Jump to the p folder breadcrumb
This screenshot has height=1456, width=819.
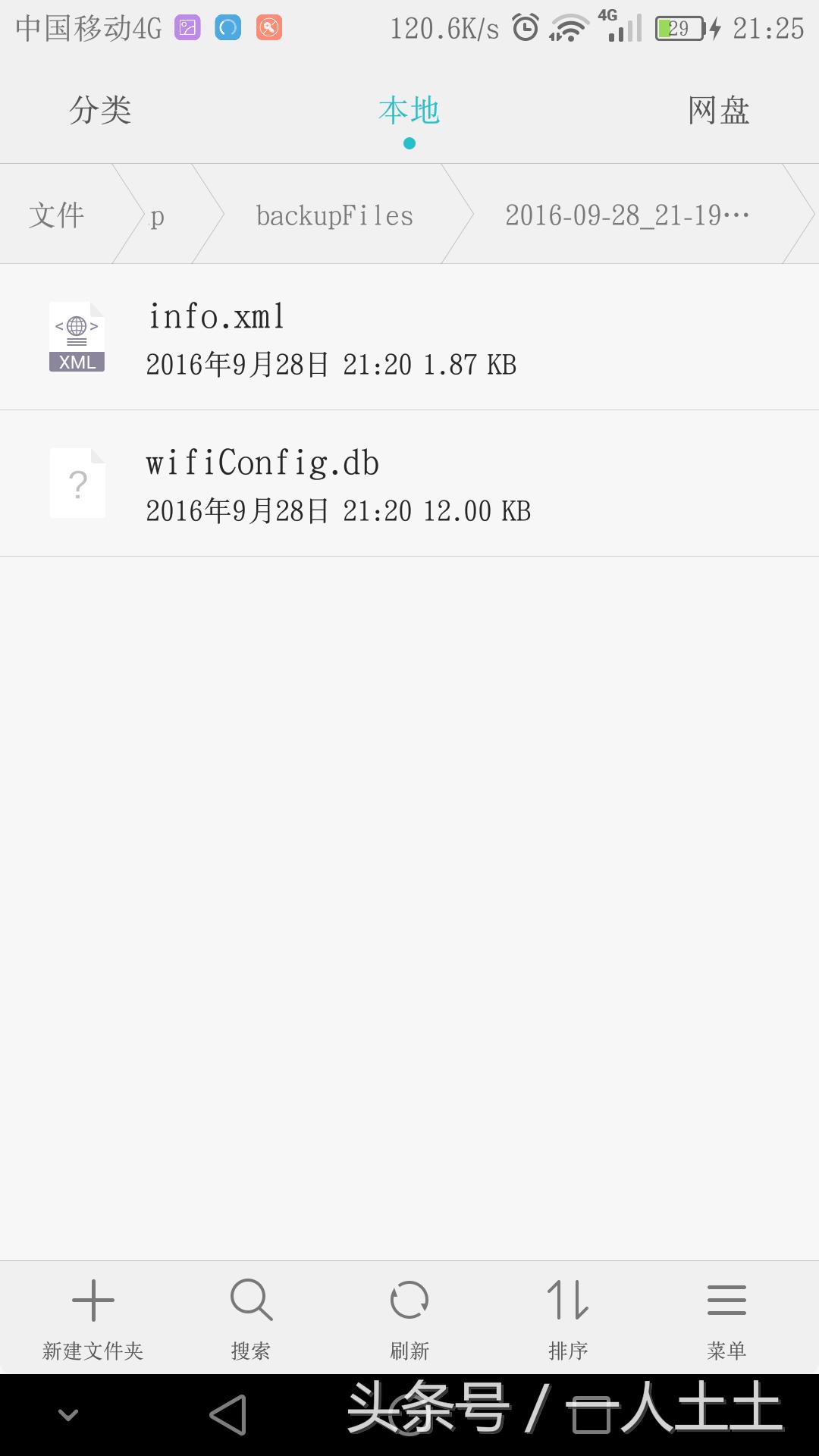click(157, 215)
